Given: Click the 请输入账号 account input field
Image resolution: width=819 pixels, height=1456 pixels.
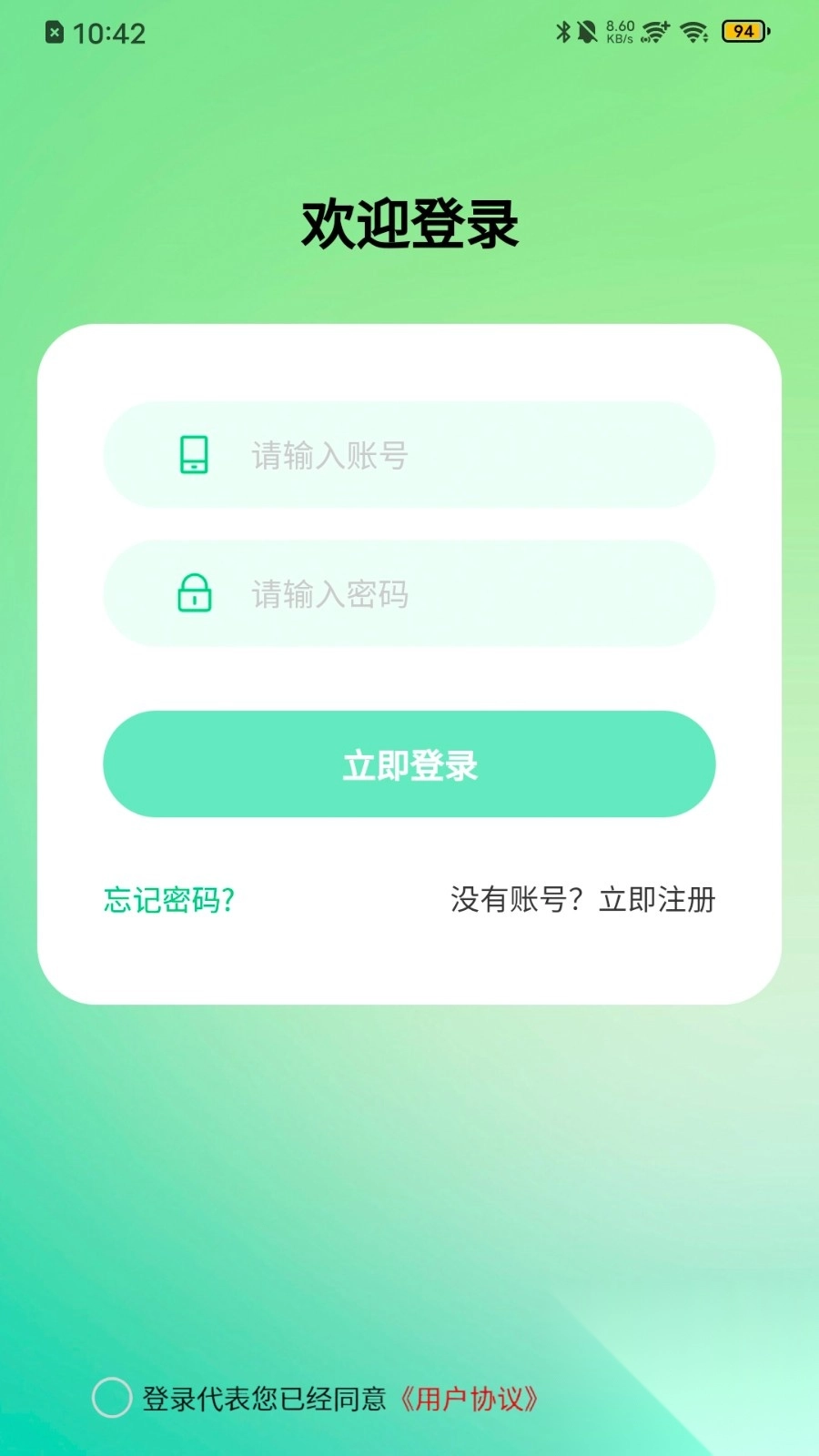Looking at the screenshot, I should coord(409,455).
